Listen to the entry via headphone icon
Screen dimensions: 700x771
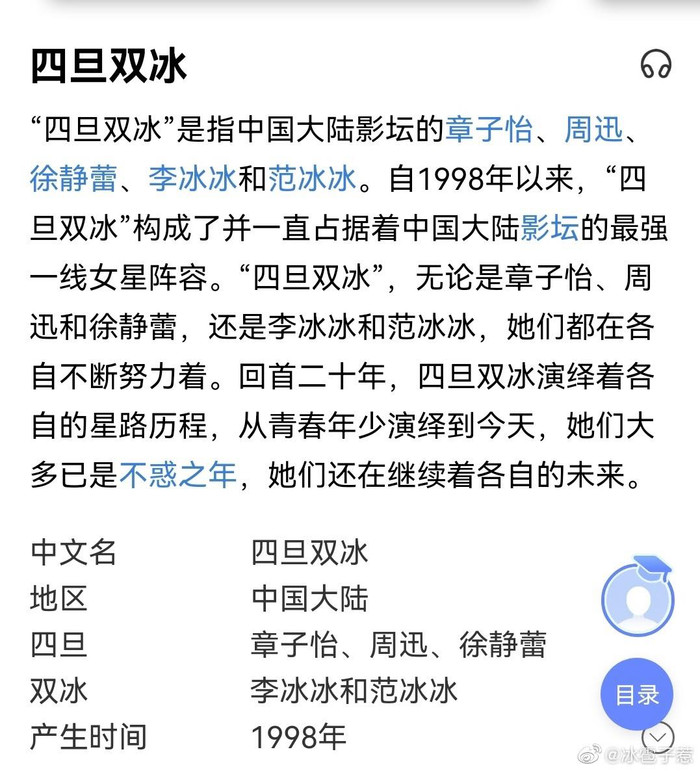(656, 65)
